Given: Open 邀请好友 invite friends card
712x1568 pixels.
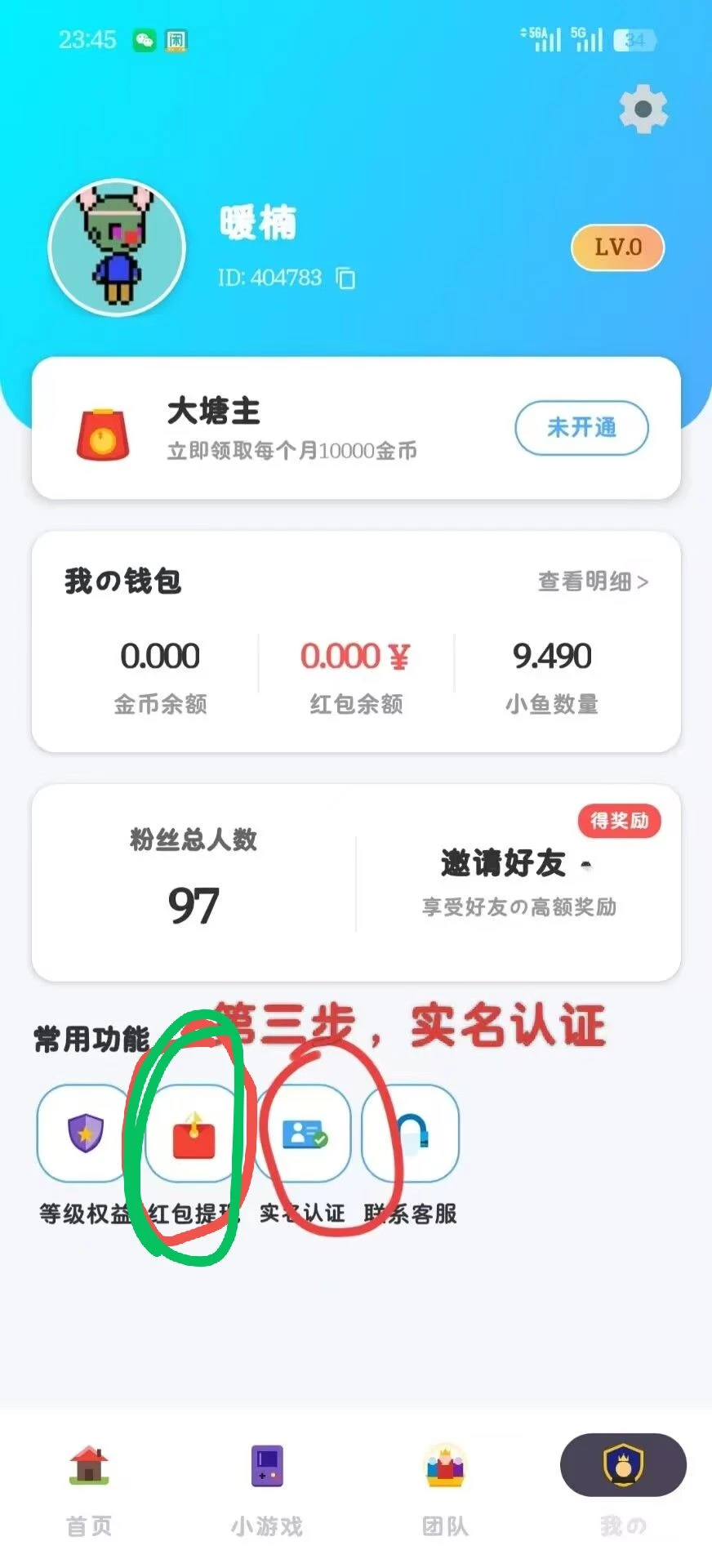Looking at the screenshot, I should pyautogui.click(x=518, y=882).
